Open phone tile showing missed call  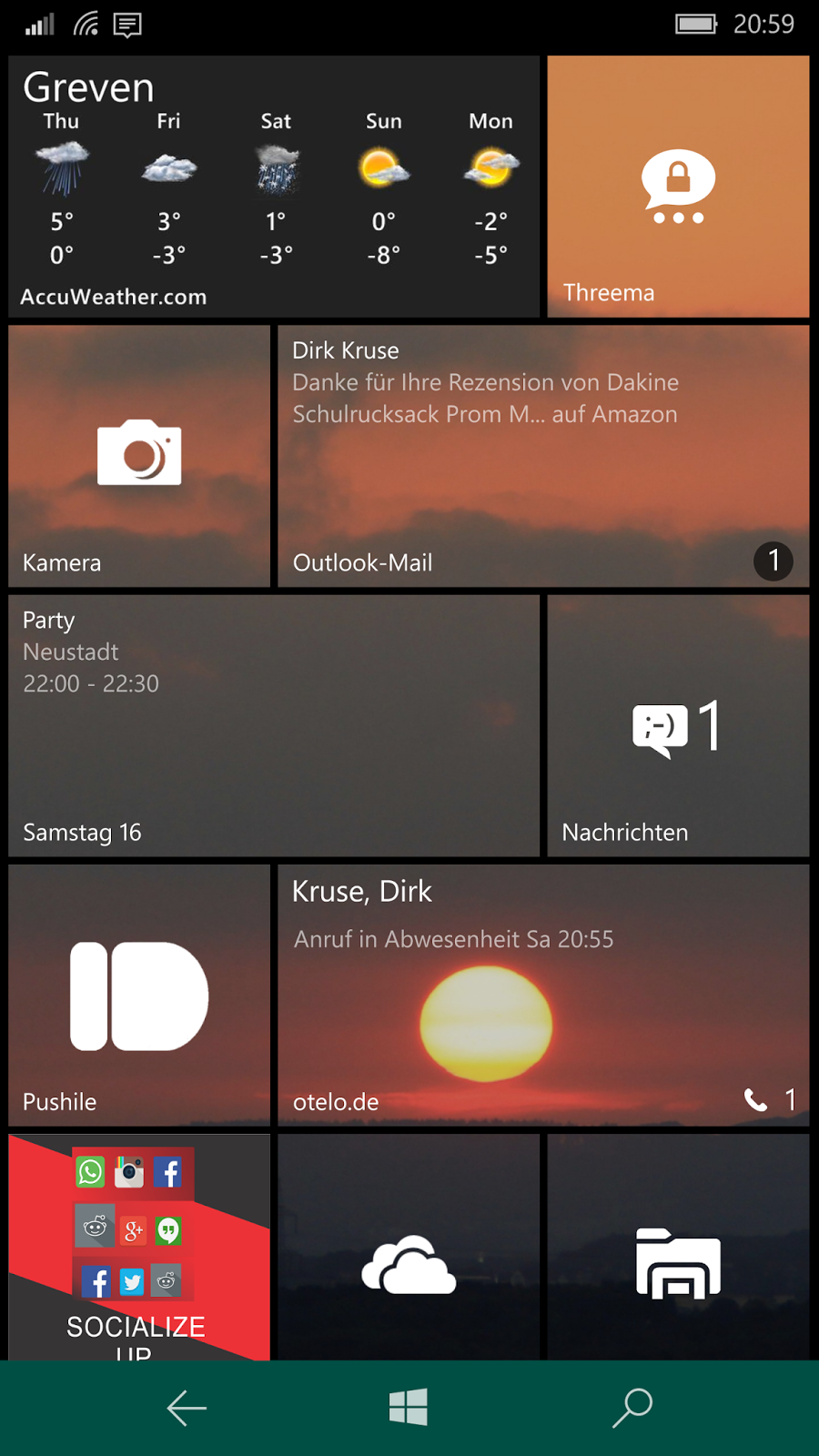tap(542, 996)
